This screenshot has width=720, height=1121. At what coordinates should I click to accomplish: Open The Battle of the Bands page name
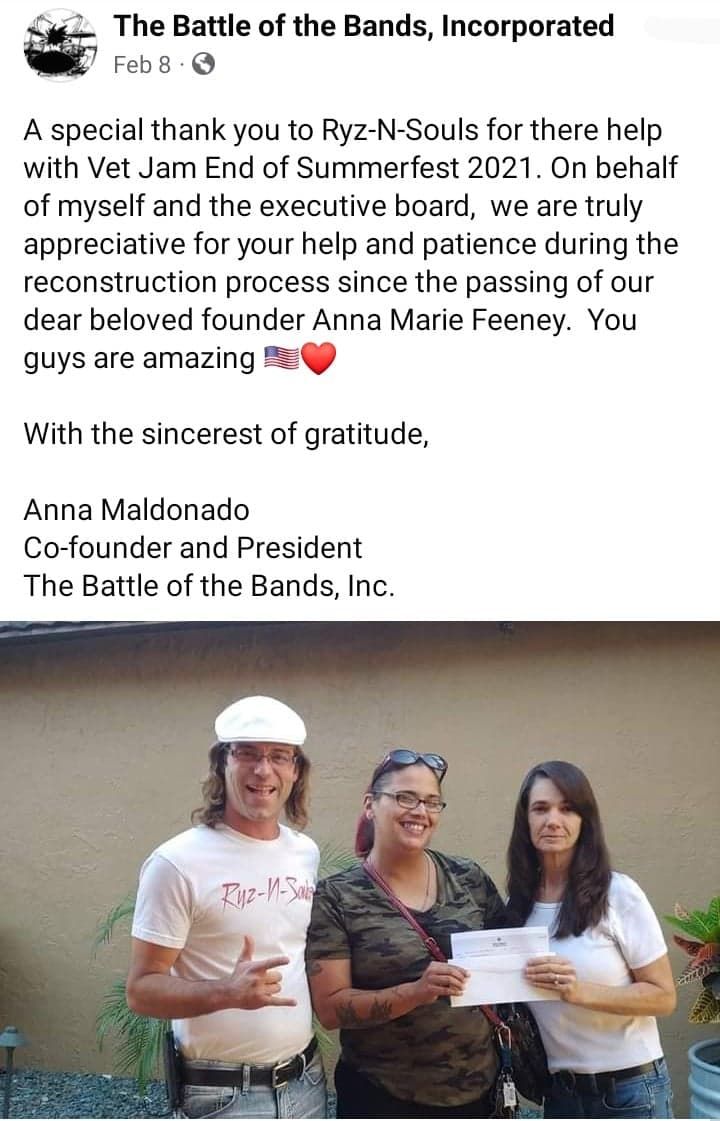pos(363,26)
